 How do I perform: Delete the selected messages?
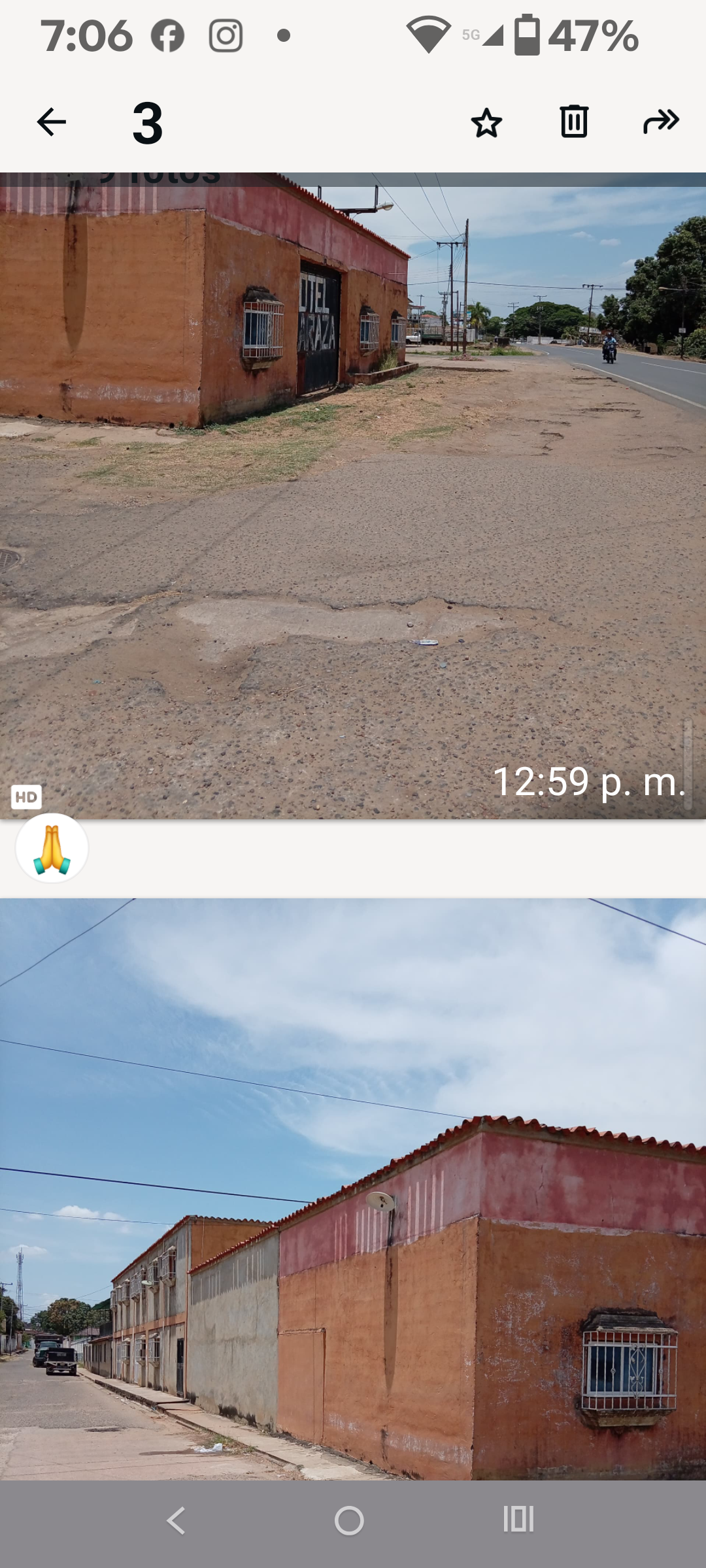(574, 122)
